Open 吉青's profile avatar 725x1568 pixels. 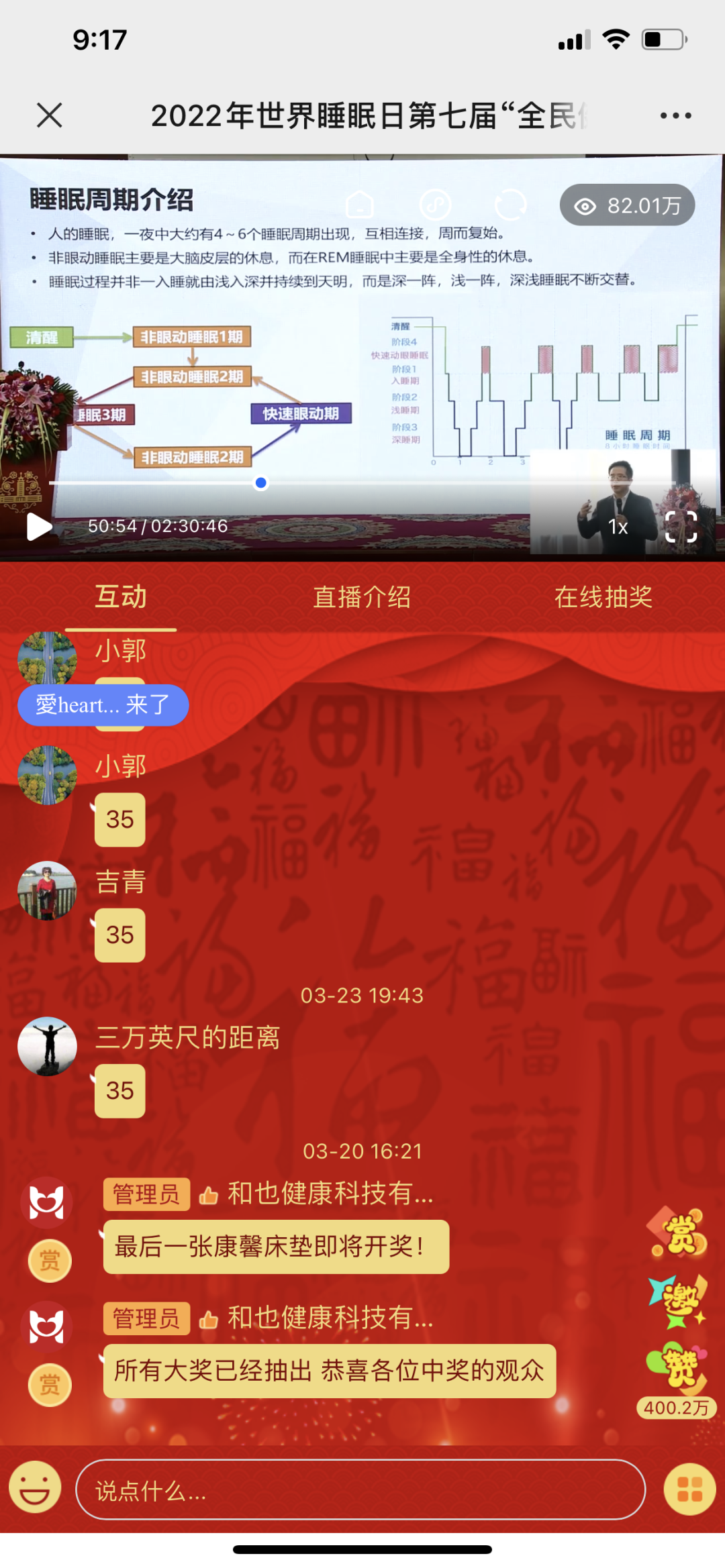pyautogui.click(x=47, y=890)
